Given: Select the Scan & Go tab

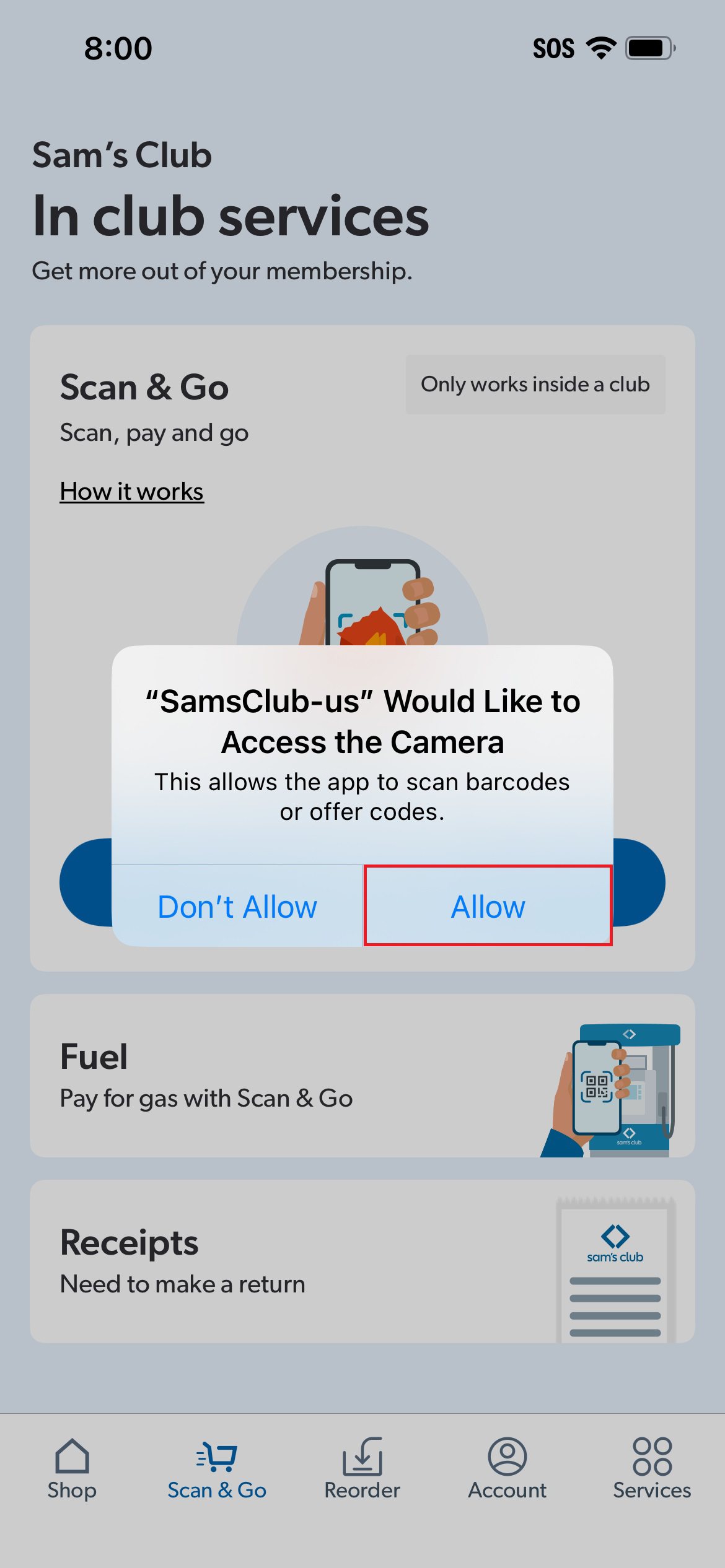Looking at the screenshot, I should (217, 1469).
